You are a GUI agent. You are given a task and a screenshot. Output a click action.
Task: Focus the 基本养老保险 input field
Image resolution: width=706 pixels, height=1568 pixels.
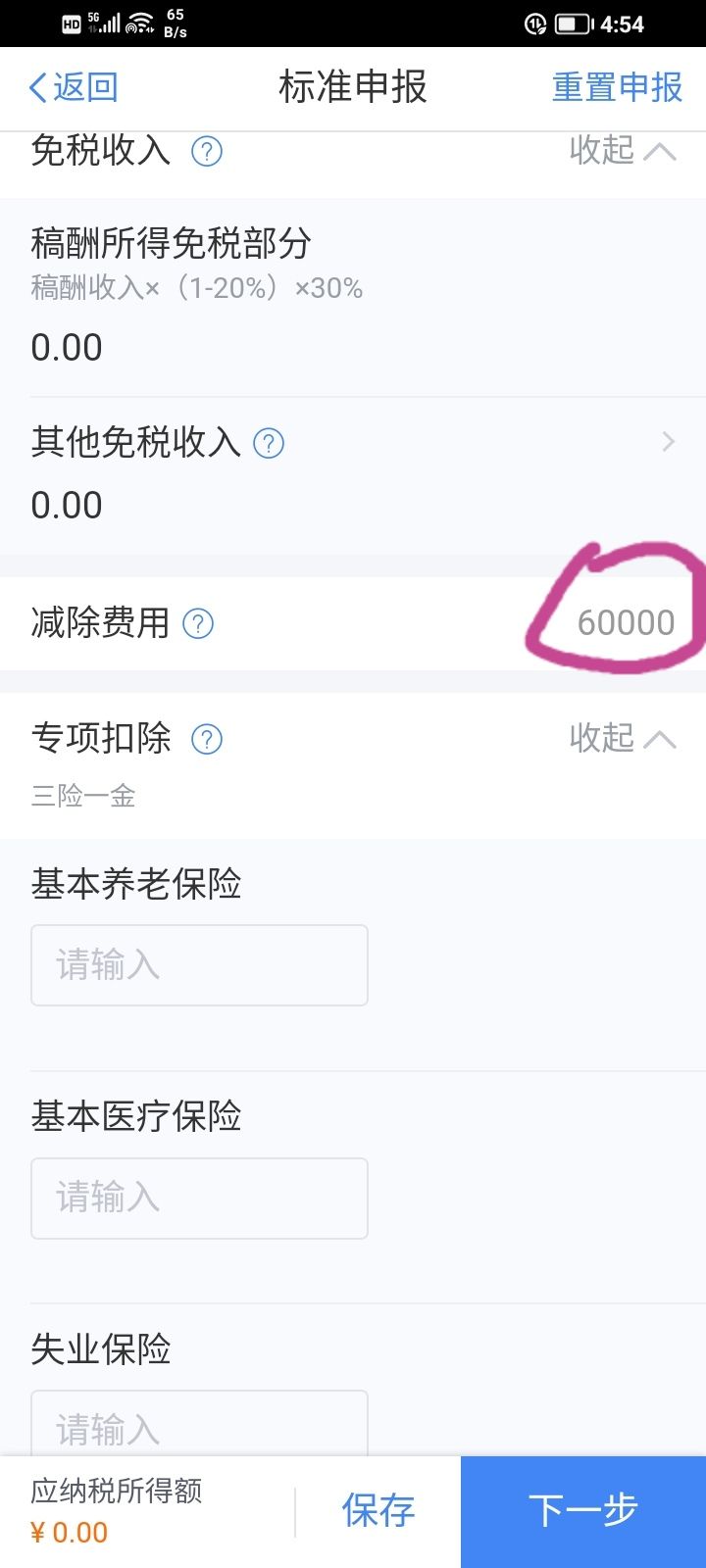pos(199,965)
